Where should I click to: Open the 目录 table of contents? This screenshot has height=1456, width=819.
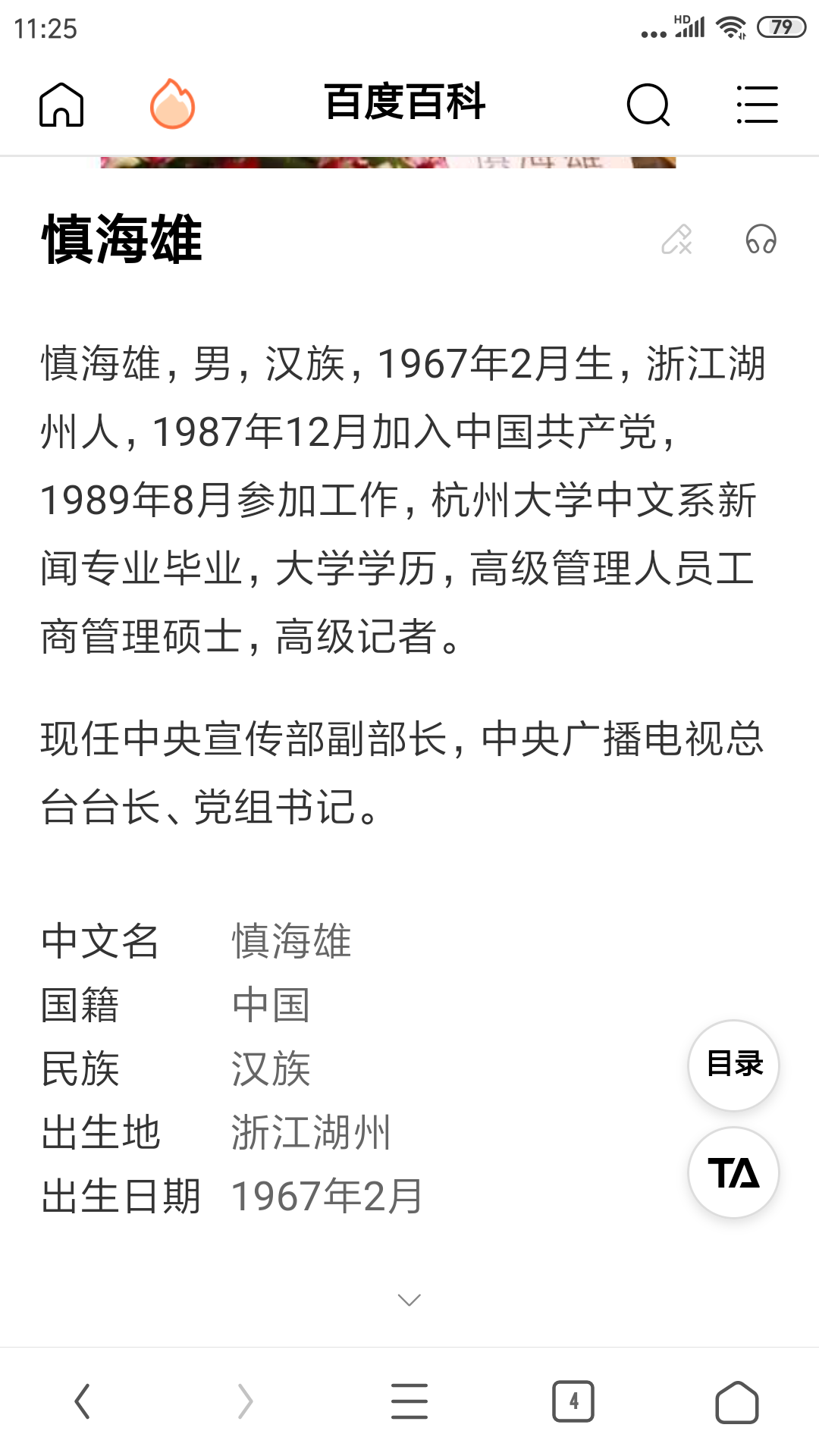click(x=733, y=1065)
